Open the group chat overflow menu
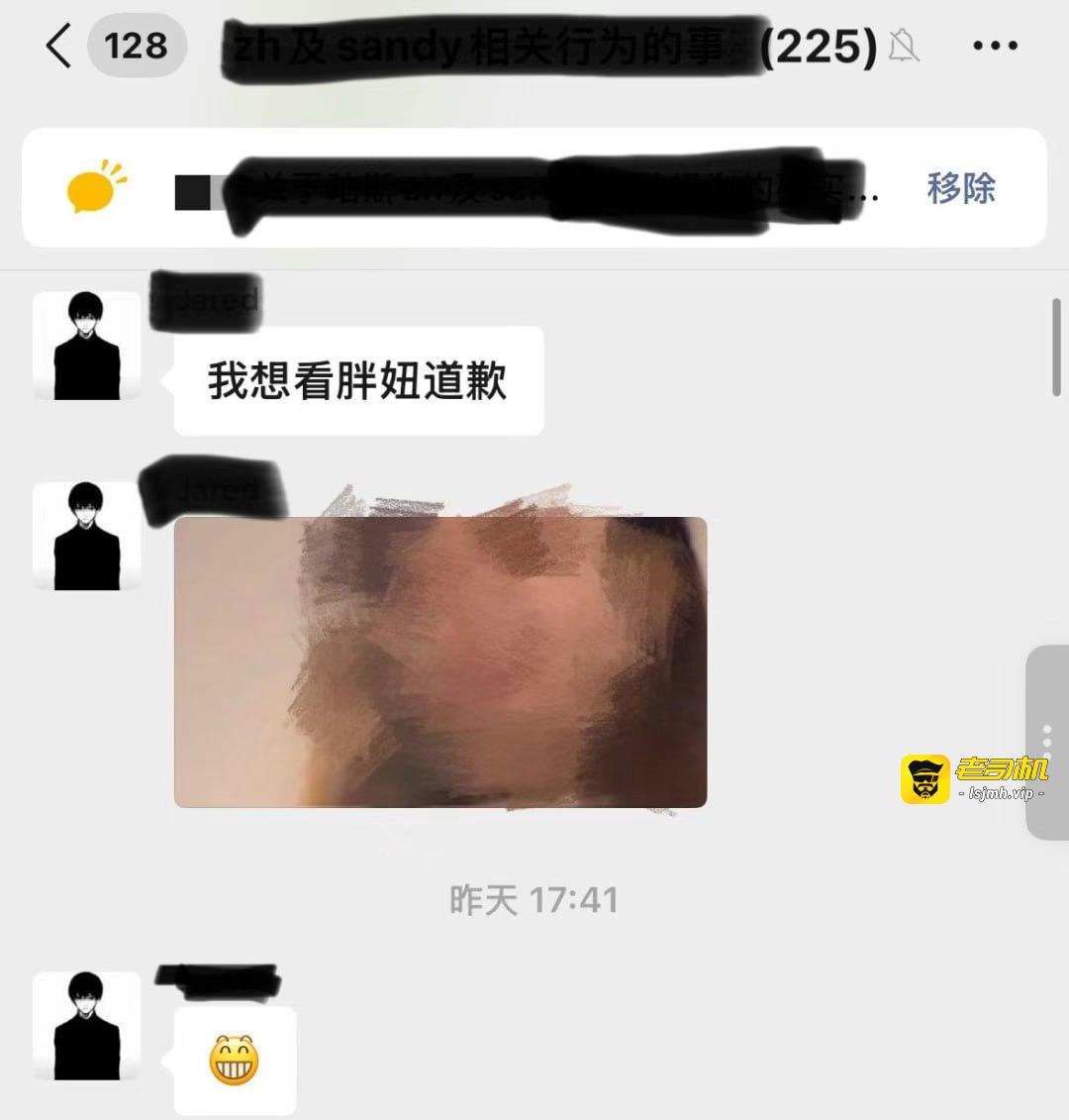Screen dimensions: 1069x1120 995,46
